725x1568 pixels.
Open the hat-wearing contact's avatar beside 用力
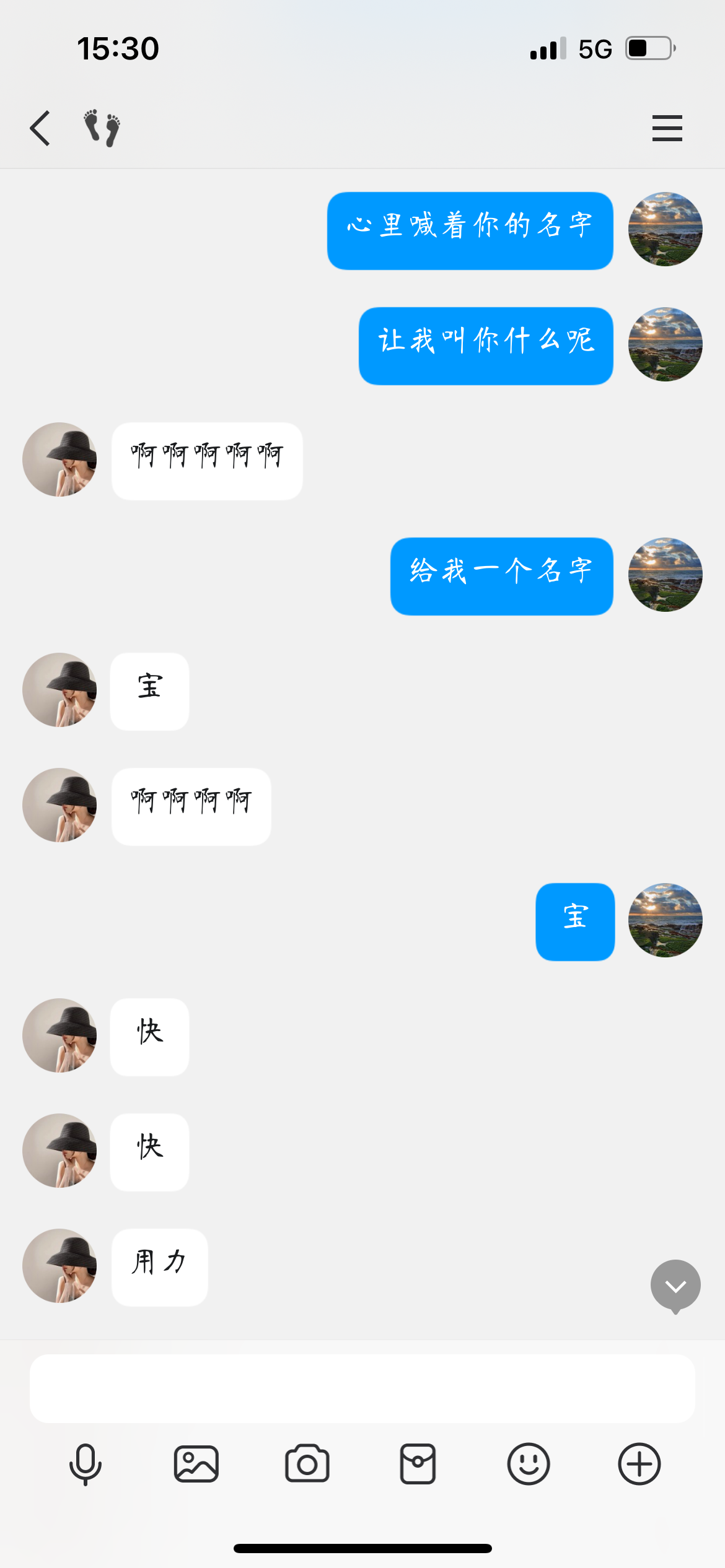point(59,1266)
